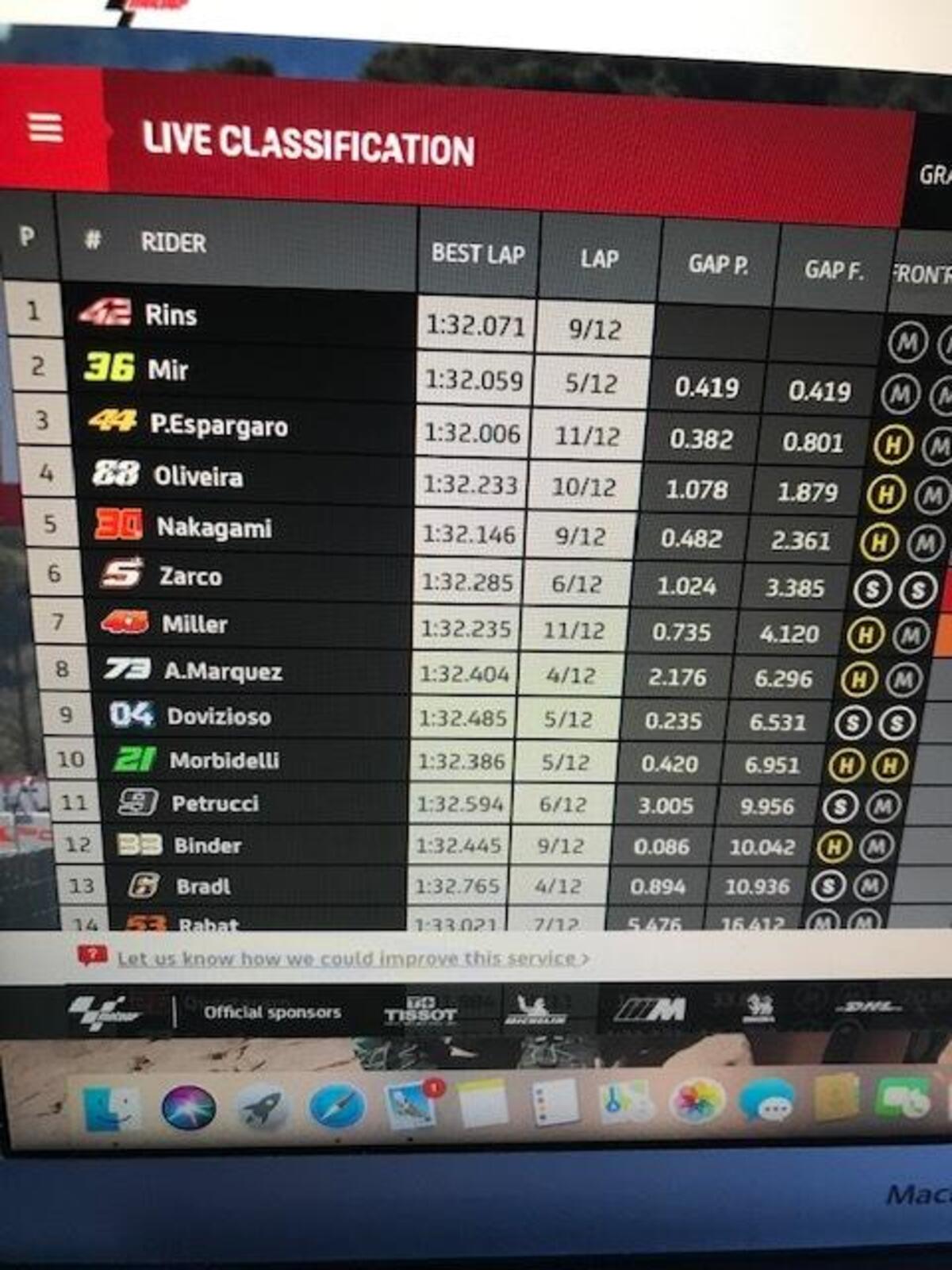The height and width of the screenshot is (1270, 952).
Task: Open the hamburger menu
Action: 45,128
